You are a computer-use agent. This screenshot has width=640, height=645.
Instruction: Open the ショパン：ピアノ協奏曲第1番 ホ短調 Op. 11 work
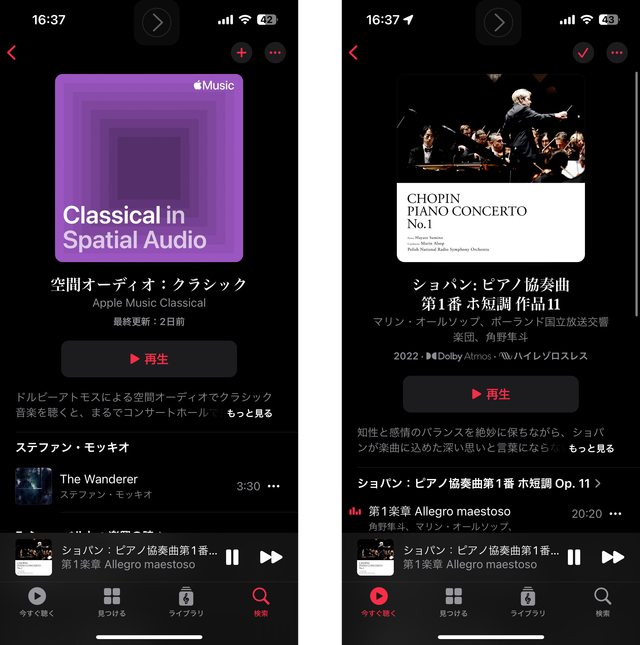tap(480, 483)
